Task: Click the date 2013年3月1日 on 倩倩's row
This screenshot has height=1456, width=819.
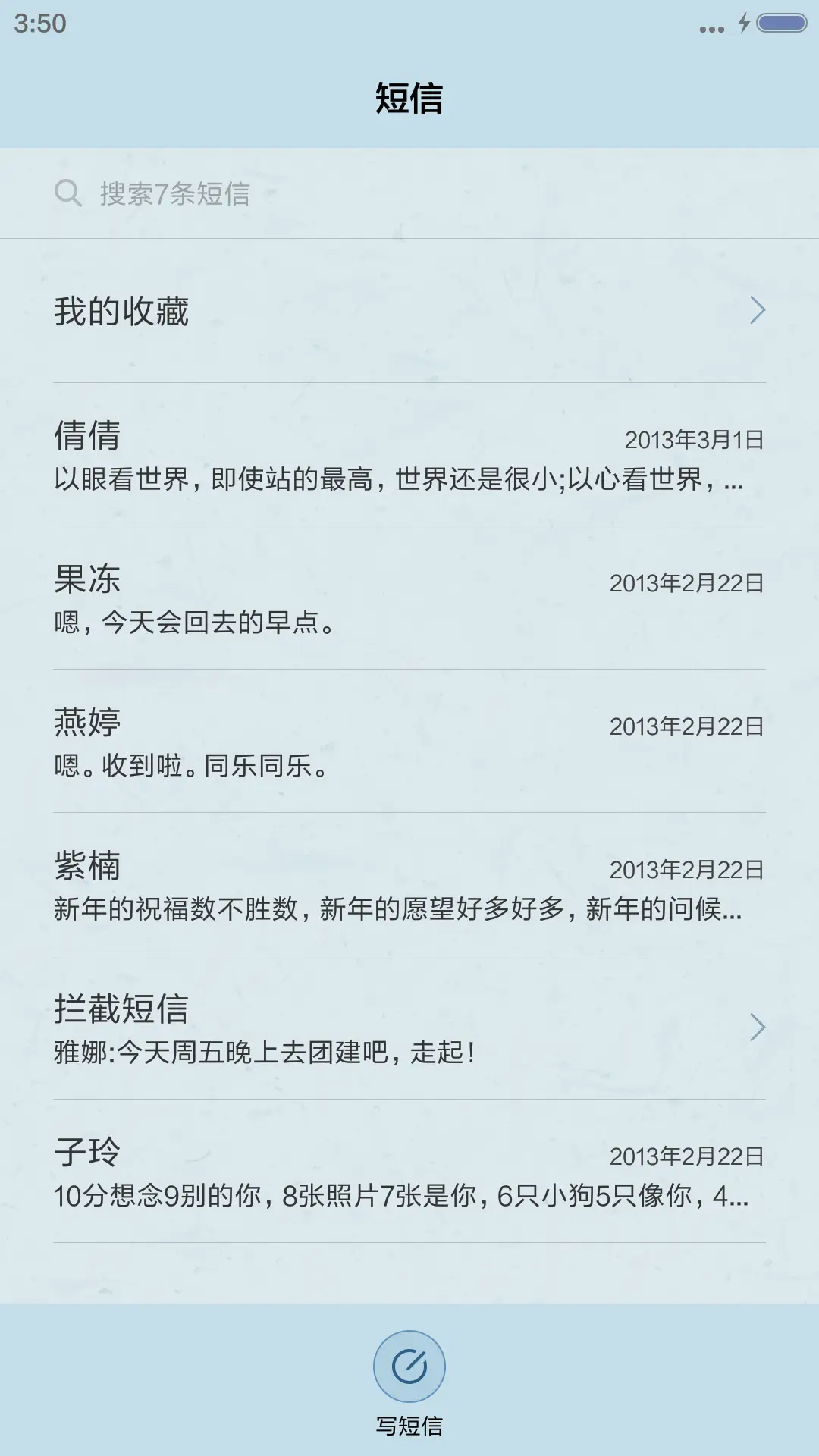Action: click(694, 438)
